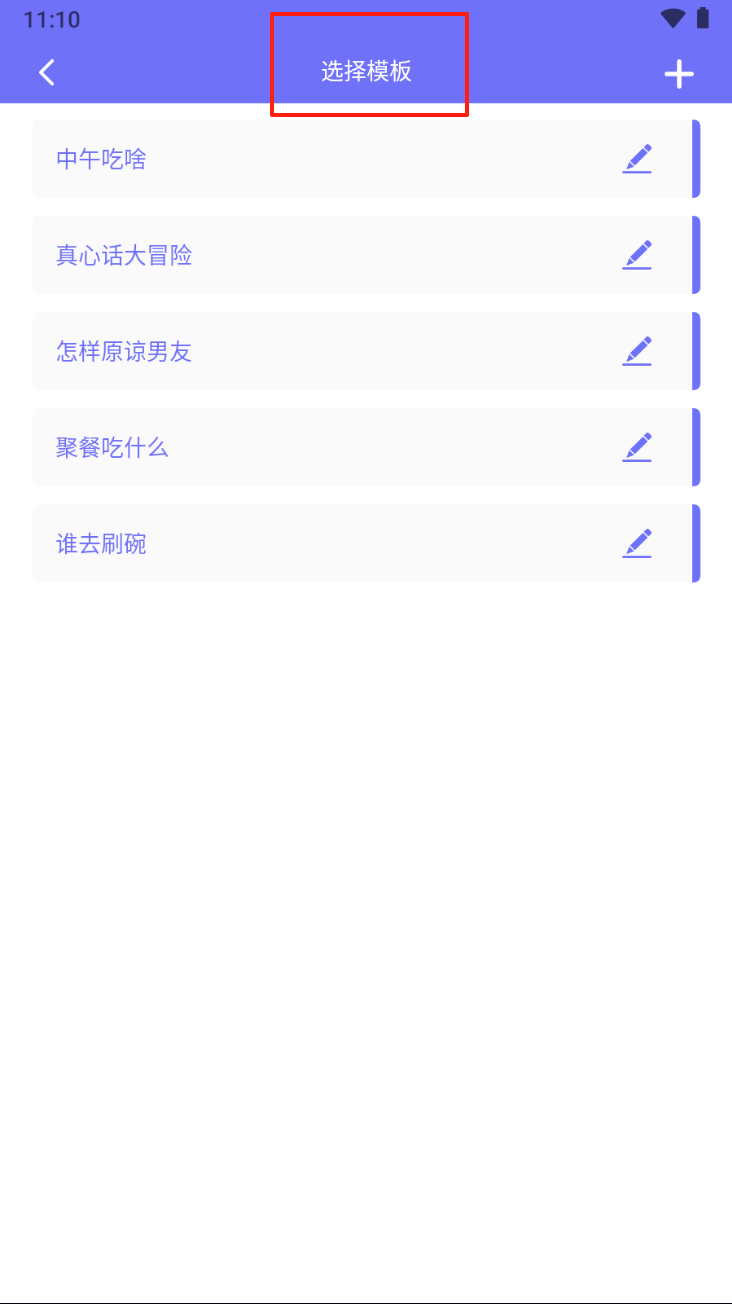Go back using the top-left arrow
Screen dimensions: 732x1304
click(46, 73)
